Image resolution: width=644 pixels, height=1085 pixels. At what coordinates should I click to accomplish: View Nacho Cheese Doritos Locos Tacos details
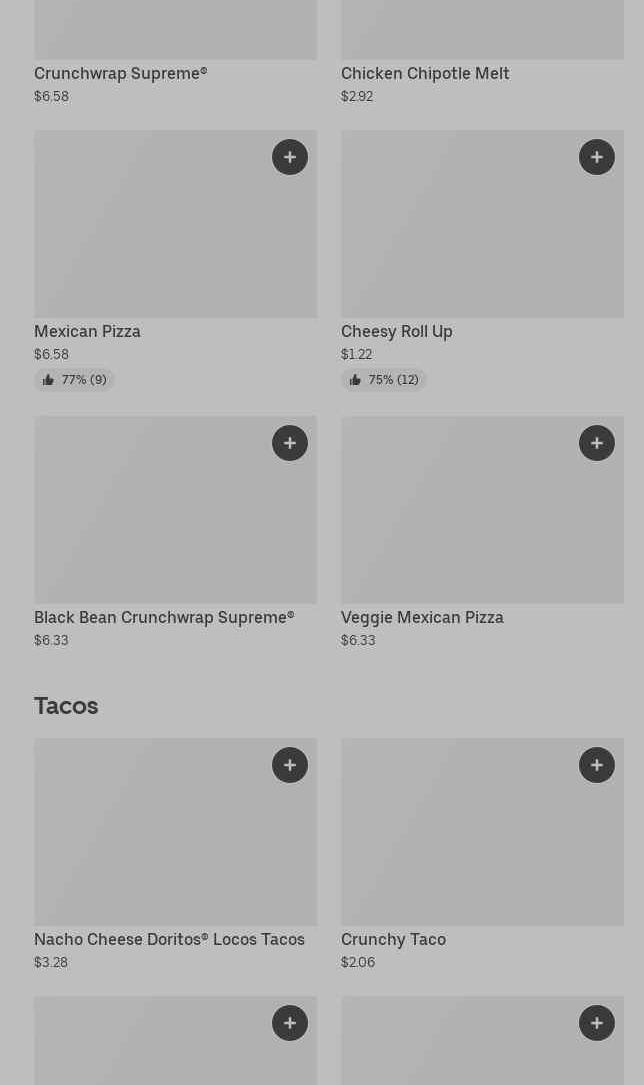(x=169, y=939)
